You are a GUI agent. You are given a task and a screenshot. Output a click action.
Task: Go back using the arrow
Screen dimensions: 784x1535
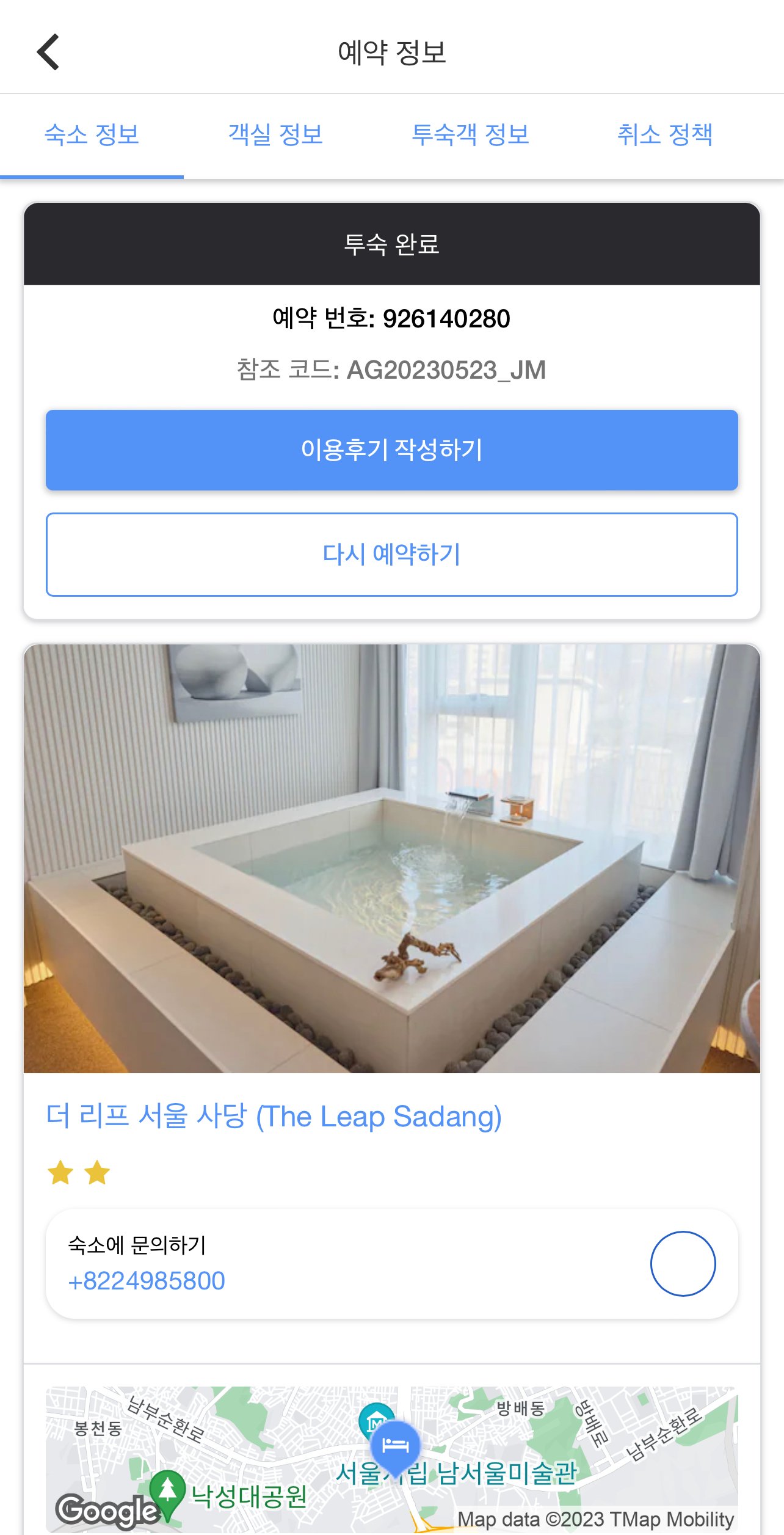[48, 52]
